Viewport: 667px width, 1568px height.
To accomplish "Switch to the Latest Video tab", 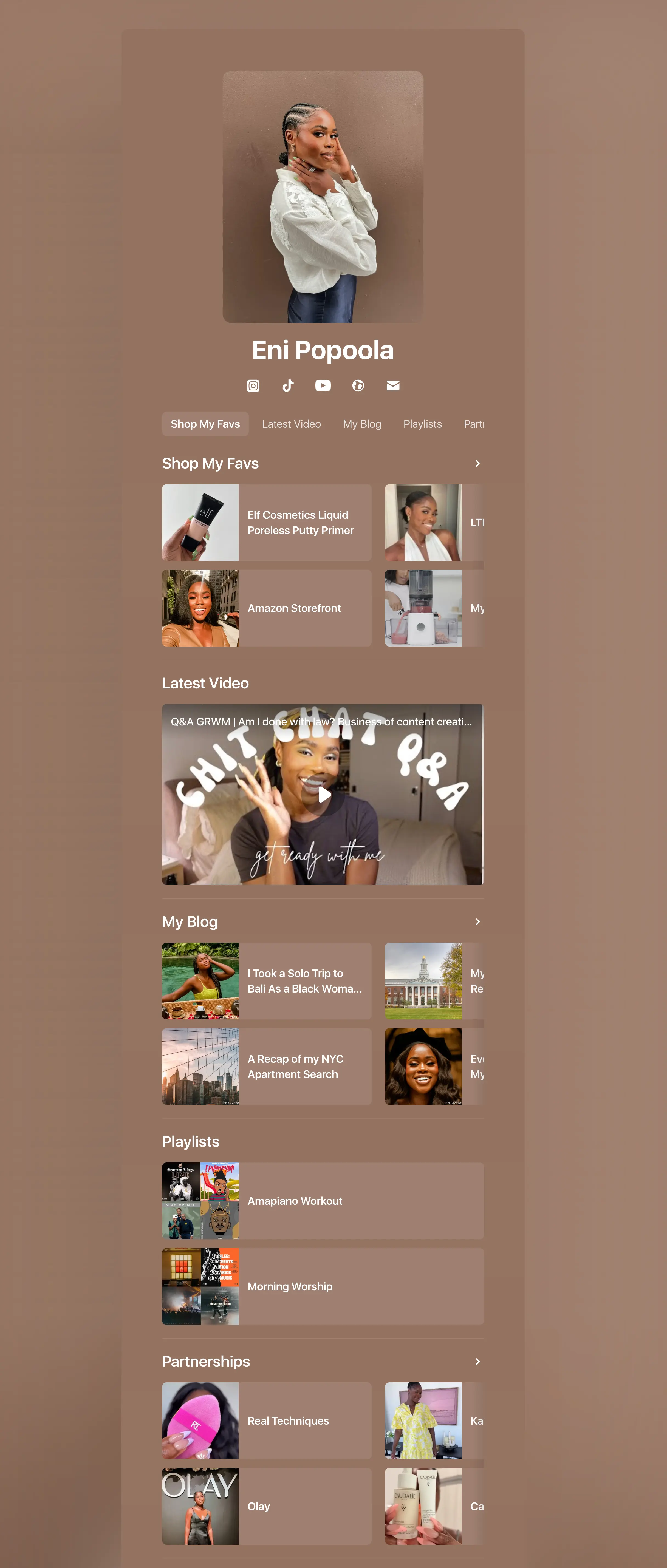I will click(291, 424).
